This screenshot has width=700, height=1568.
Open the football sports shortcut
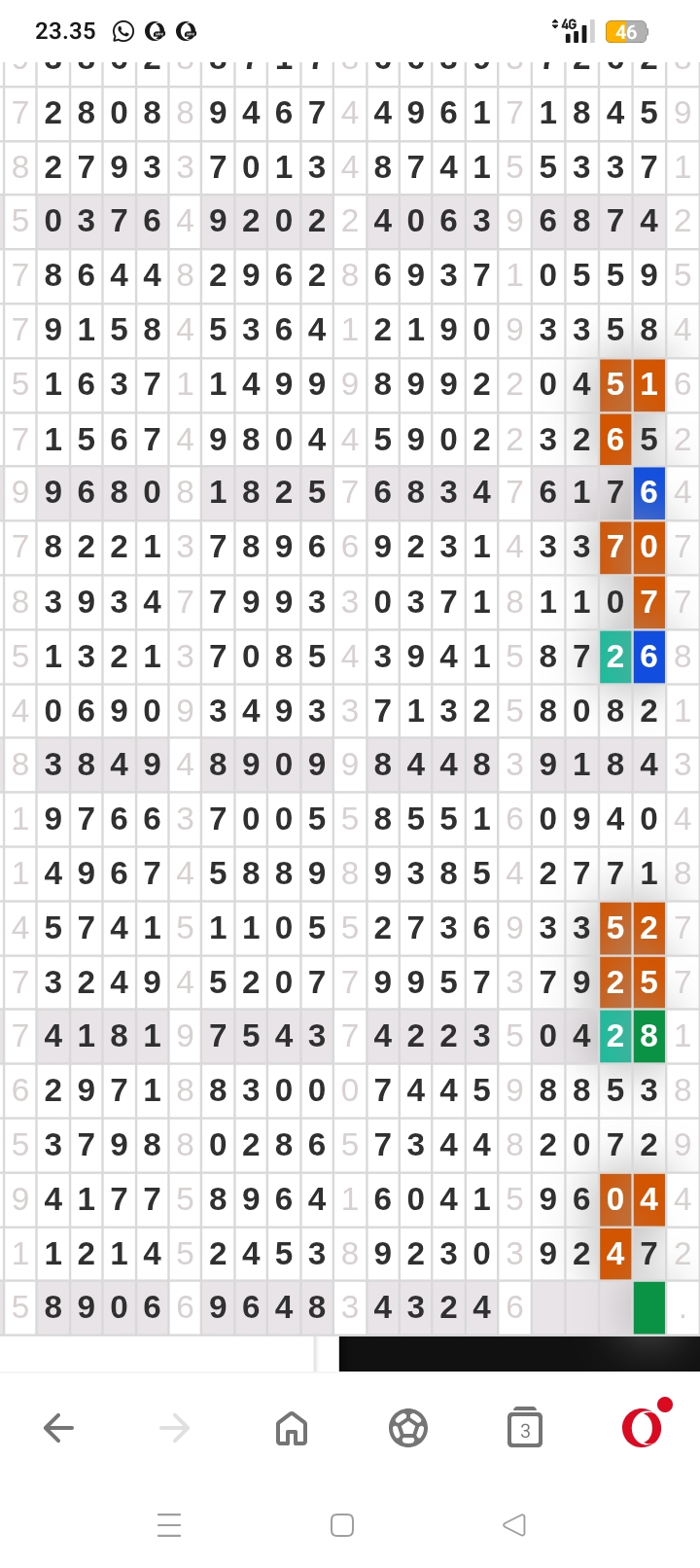click(x=408, y=1428)
